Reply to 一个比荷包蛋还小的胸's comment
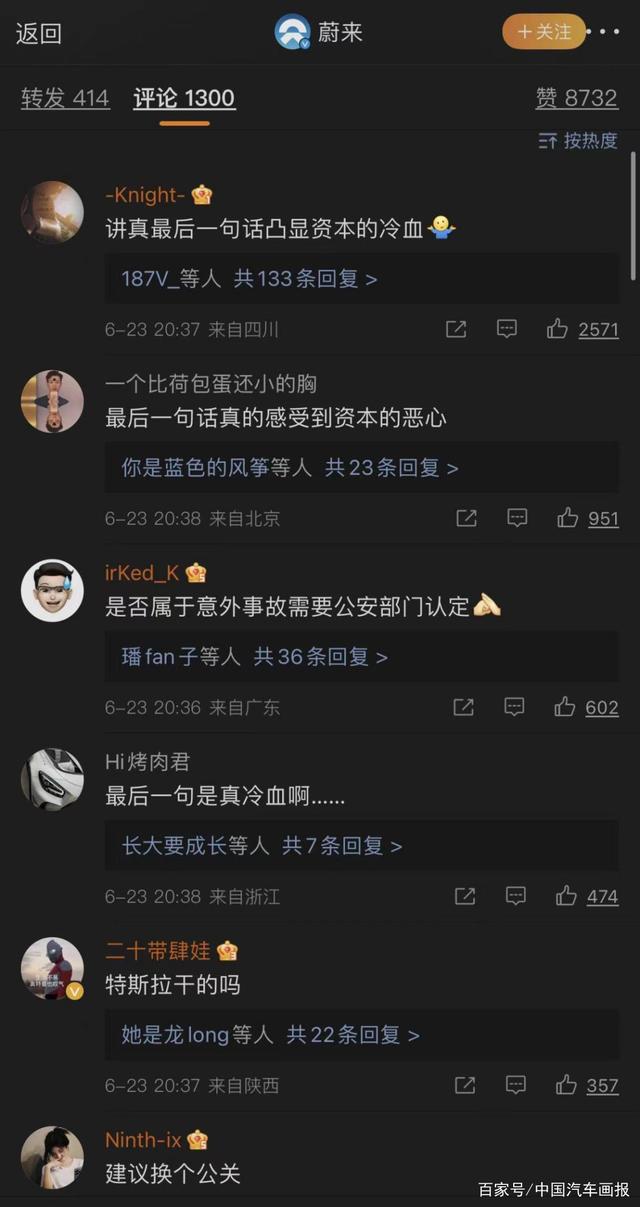The width and height of the screenshot is (640, 1207). click(x=517, y=518)
